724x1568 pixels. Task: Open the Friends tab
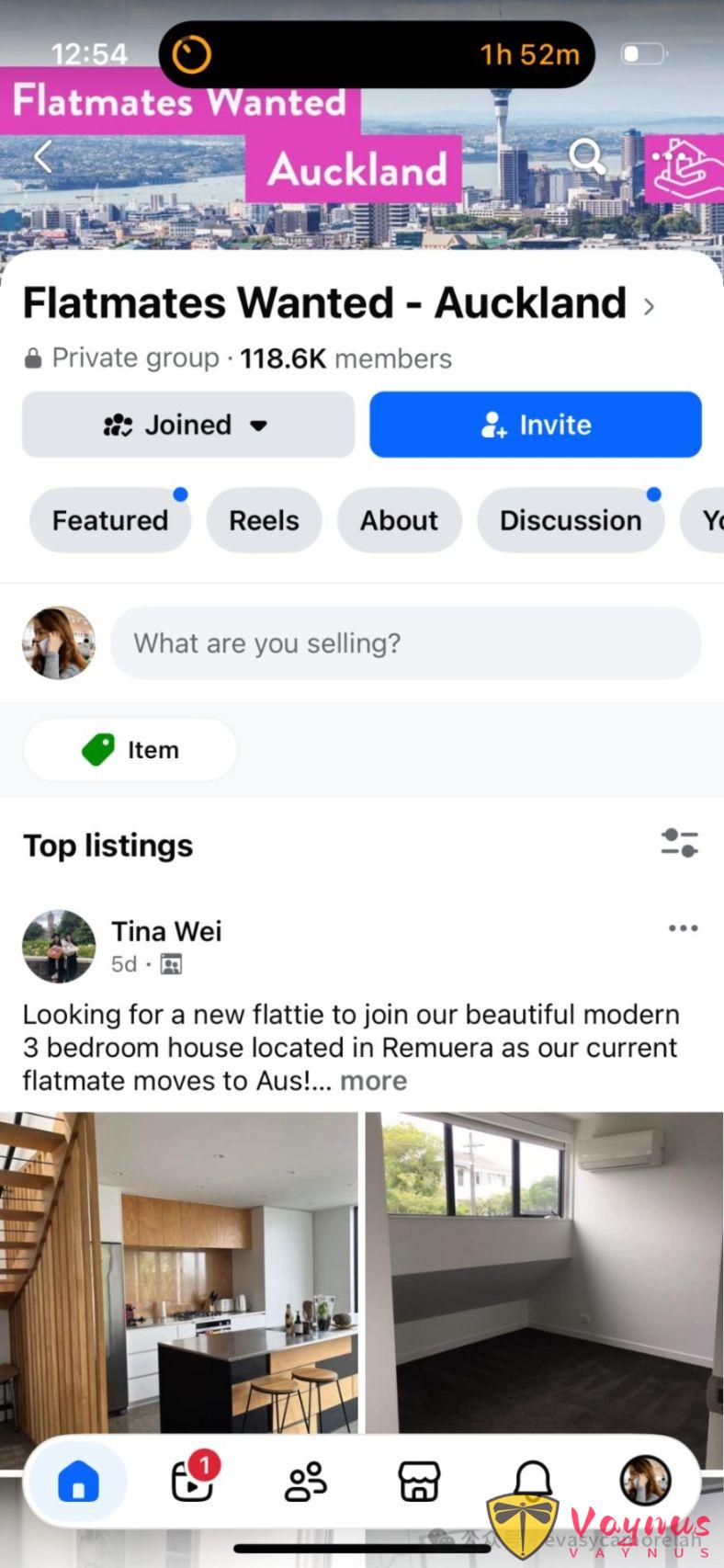click(305, 1482)
